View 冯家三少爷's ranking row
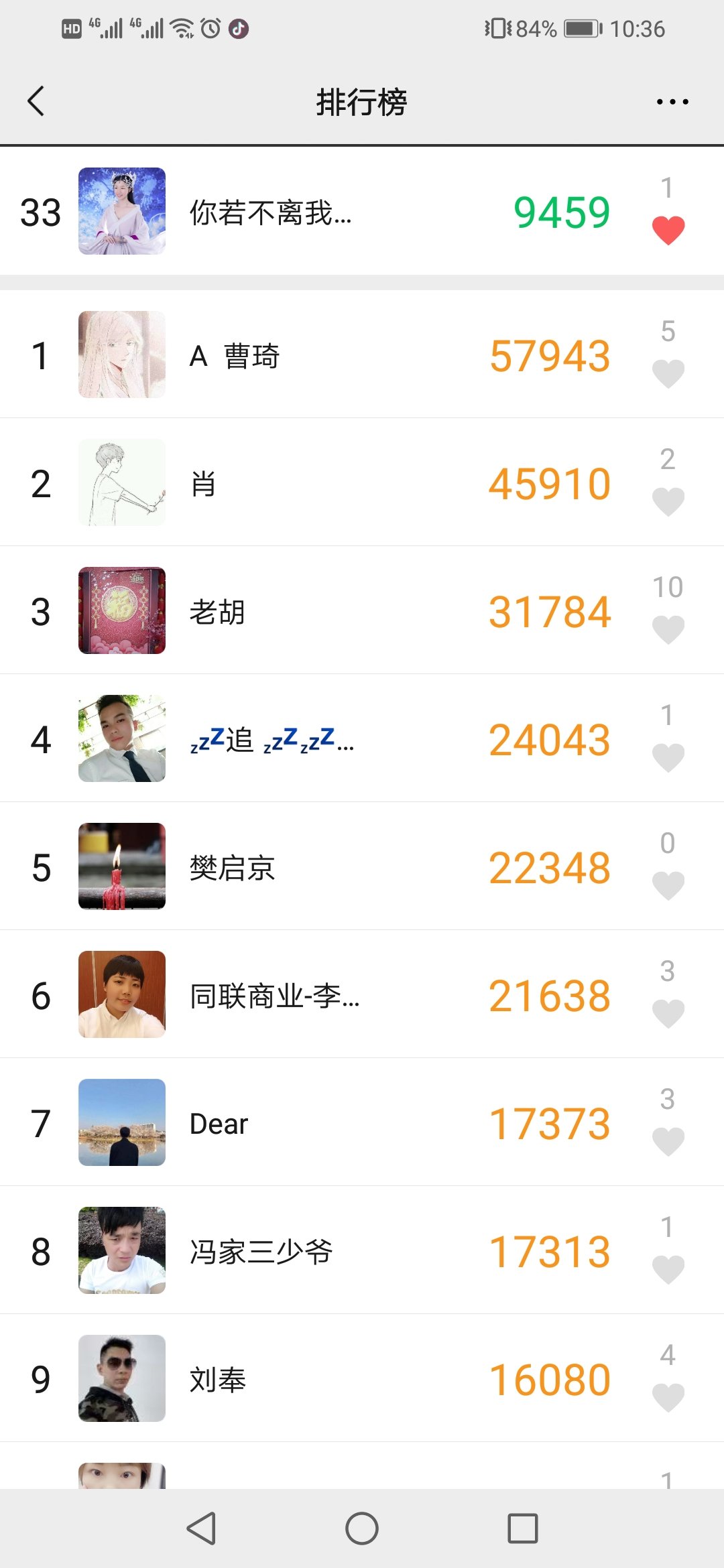This screenshot has width=724, height=1568. (335, 1251)
